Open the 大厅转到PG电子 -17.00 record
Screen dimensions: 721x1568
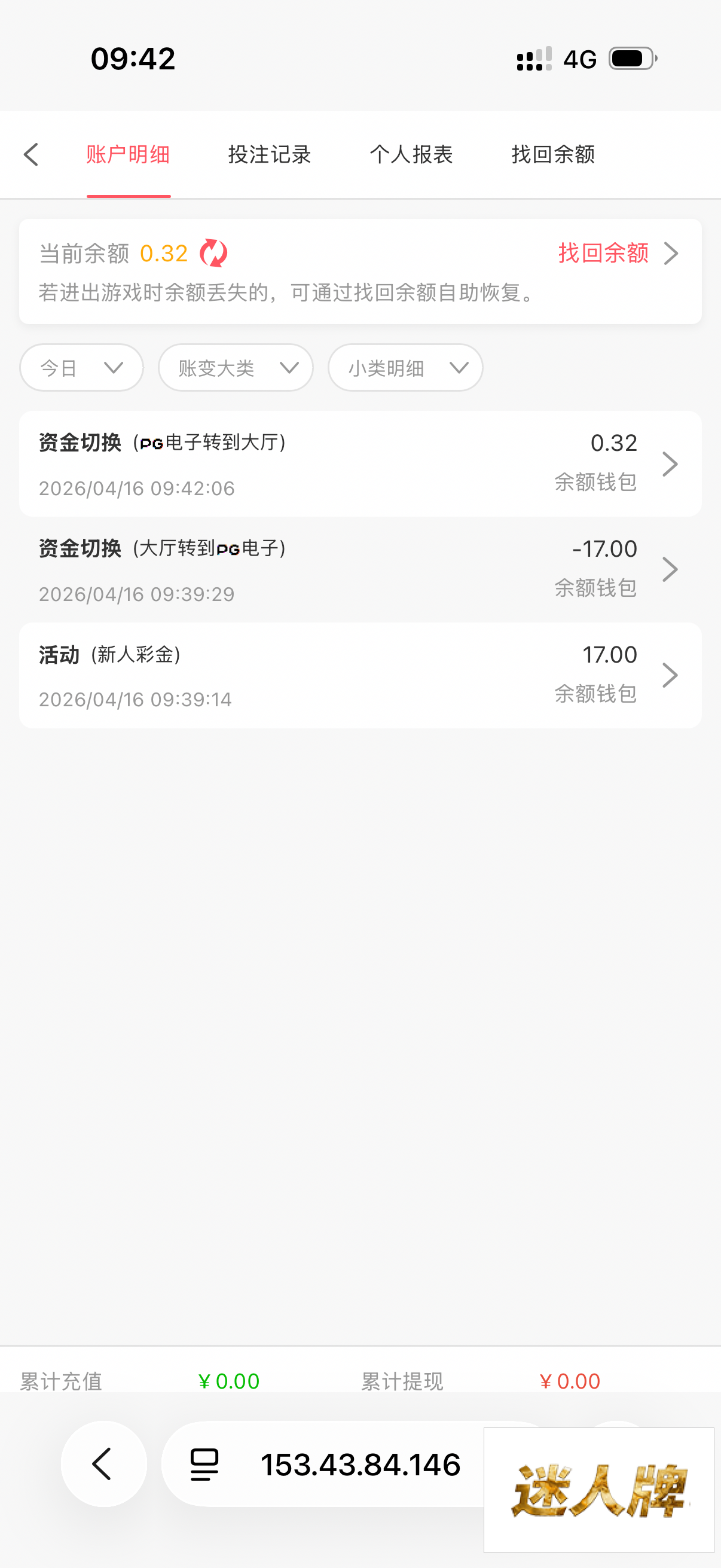click(360, 570)
